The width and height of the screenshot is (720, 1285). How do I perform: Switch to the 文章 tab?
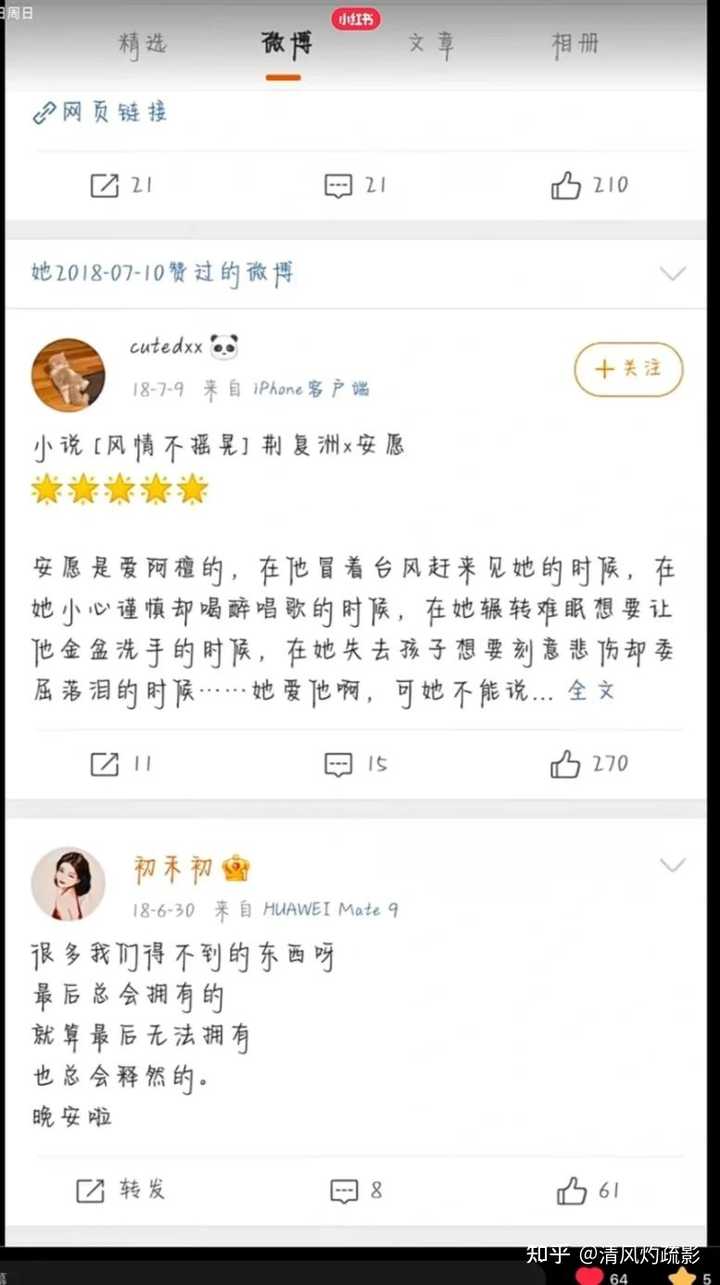tap(431, 44)
